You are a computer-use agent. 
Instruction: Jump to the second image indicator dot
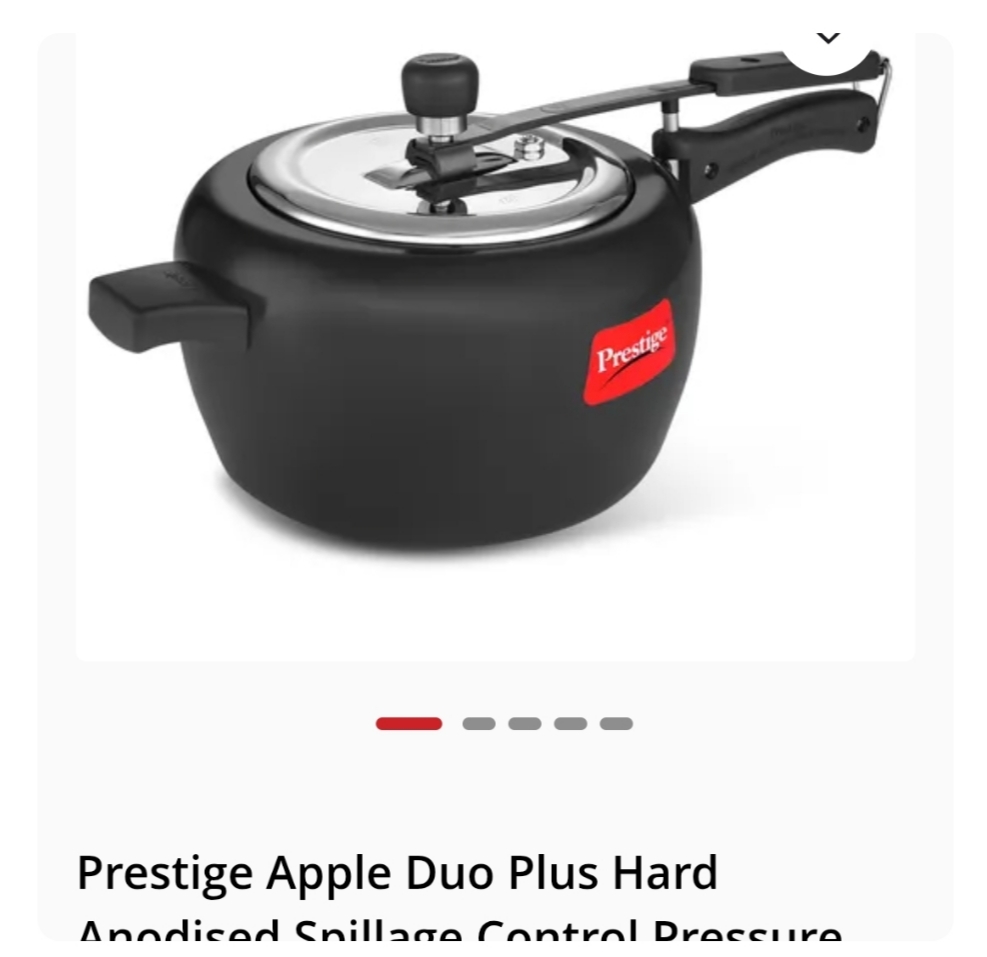click(478, 723)
